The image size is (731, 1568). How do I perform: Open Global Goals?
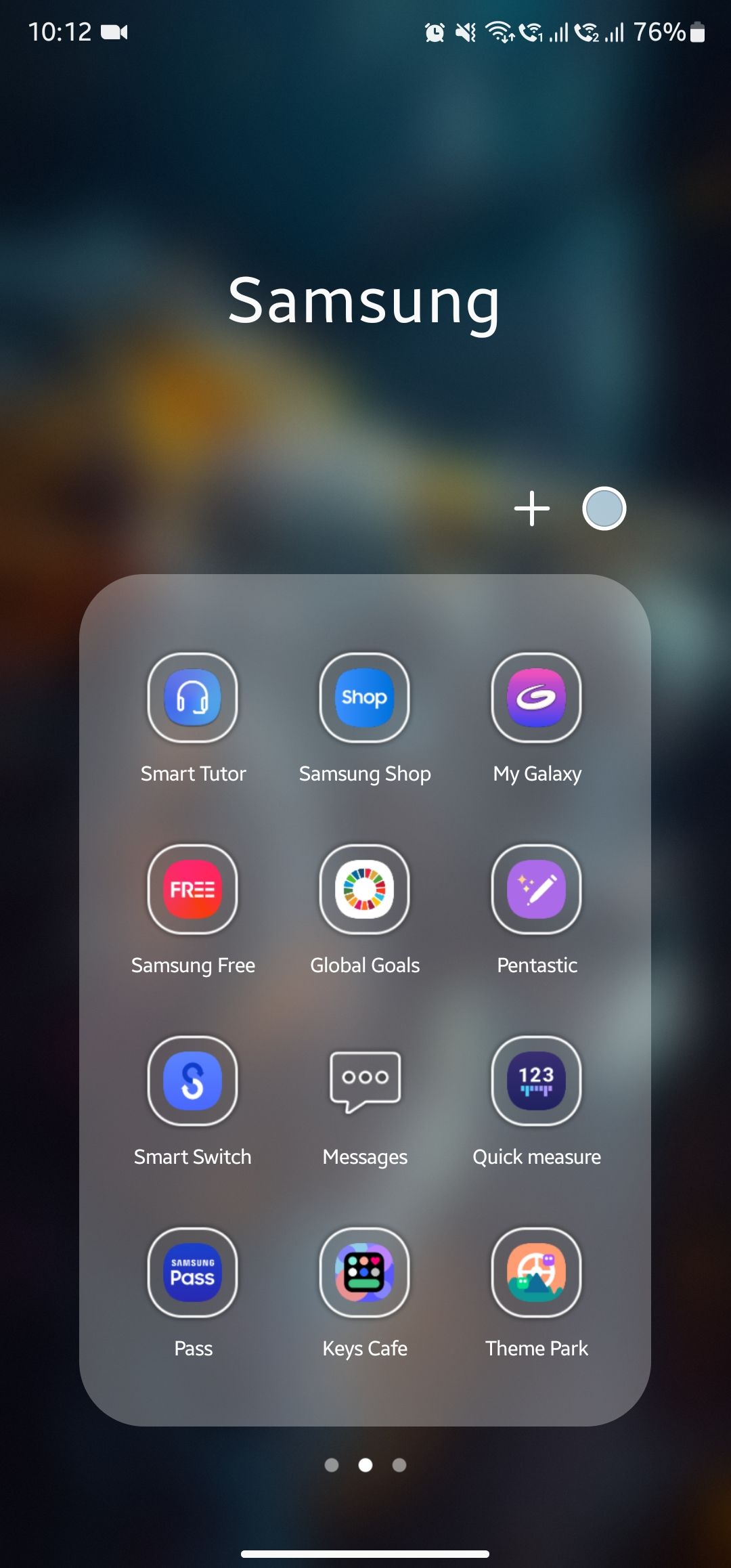click(x=365, y=890)
